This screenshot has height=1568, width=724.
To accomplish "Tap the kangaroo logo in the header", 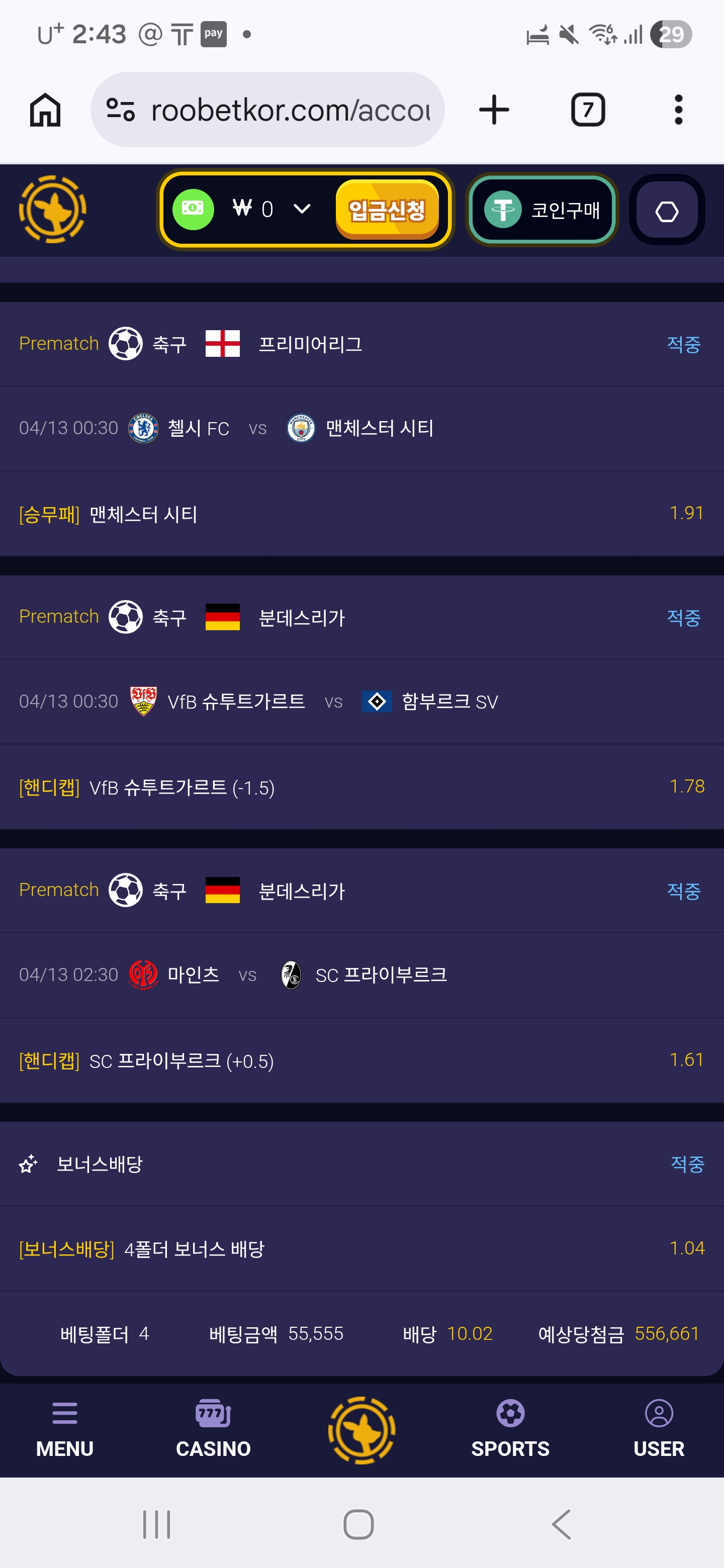I will point(52,210).
